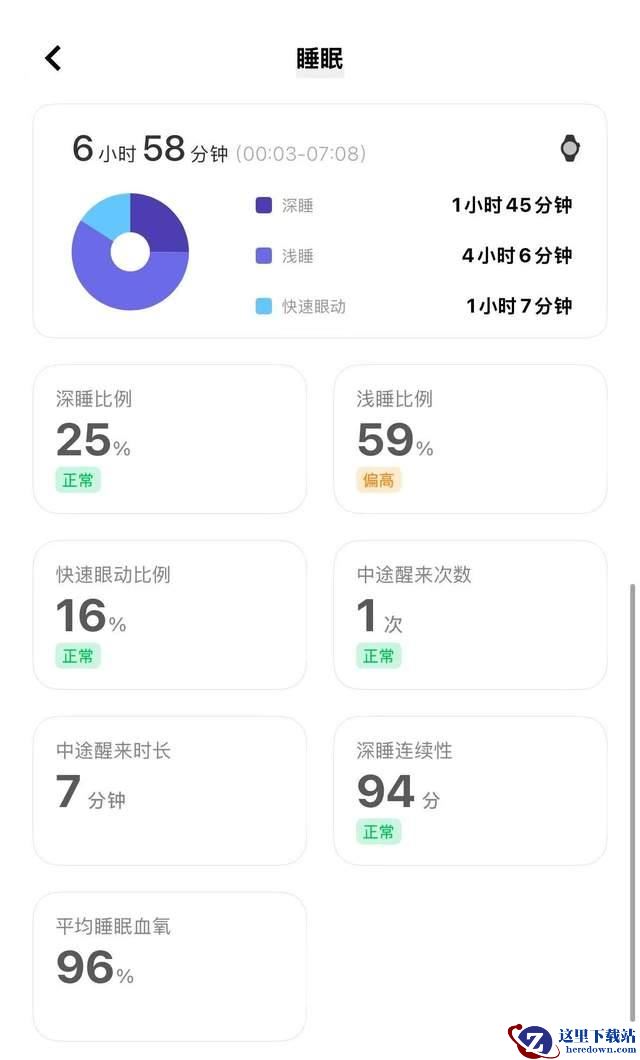Screen dimensions: 640x1060
Task: Open the 平均睡眠血氧 96% card
Action: pyautogui.click(x=170, y=966)
